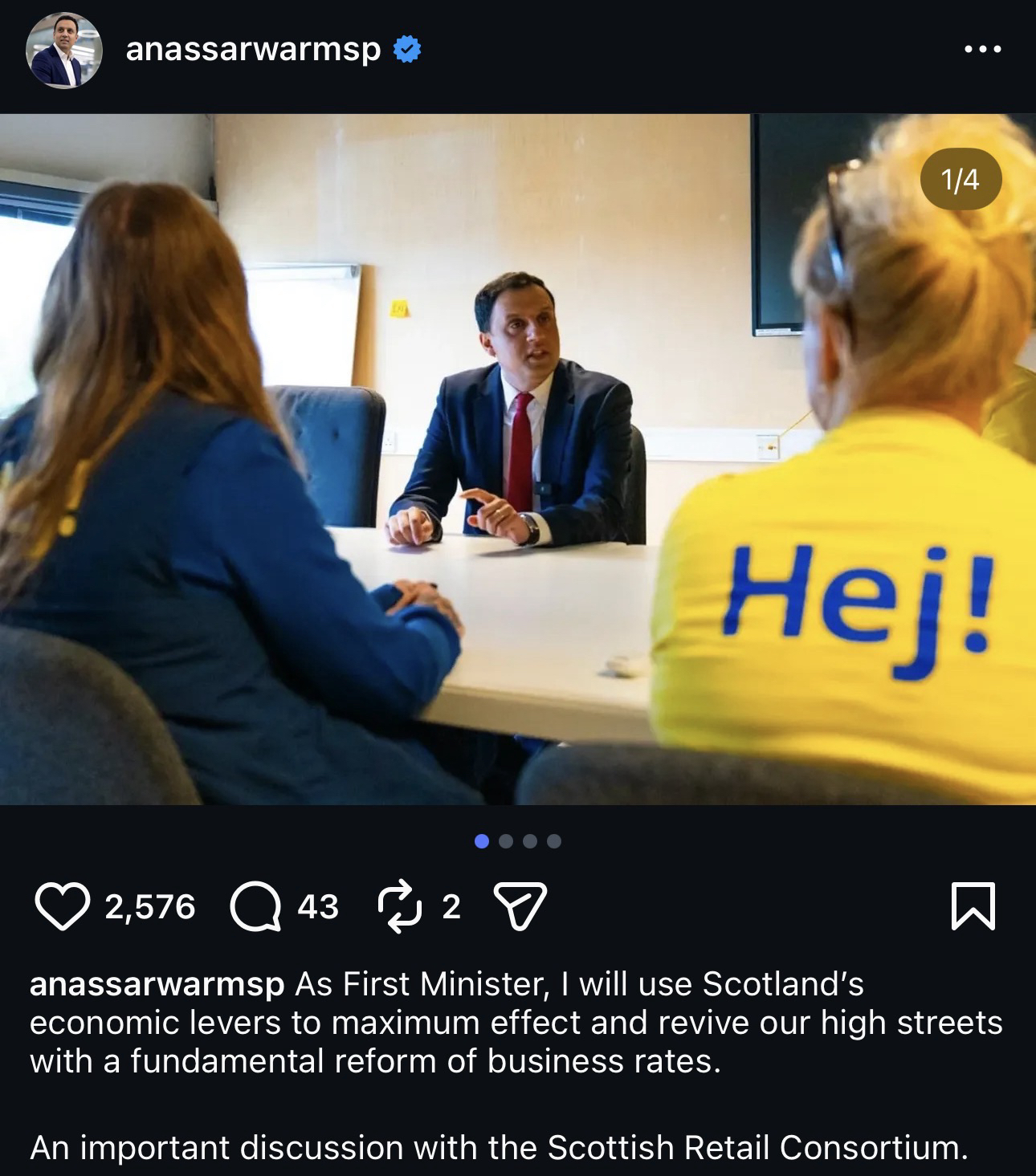This screenshot has height=1176, width=1036.
Task: Open the anassarwarmsp username in the header
Action: click(x=253, y=50)
